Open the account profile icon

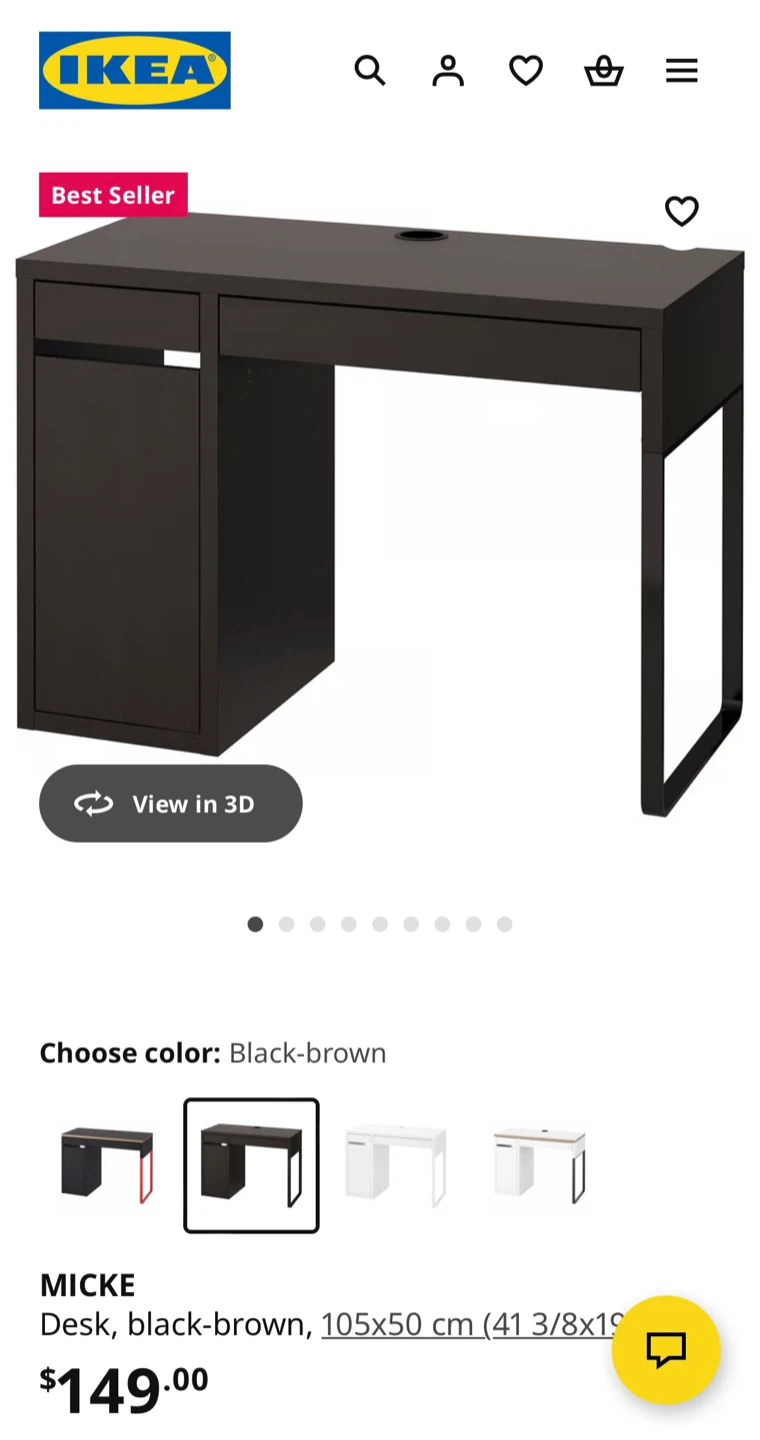tap(448, 70)
